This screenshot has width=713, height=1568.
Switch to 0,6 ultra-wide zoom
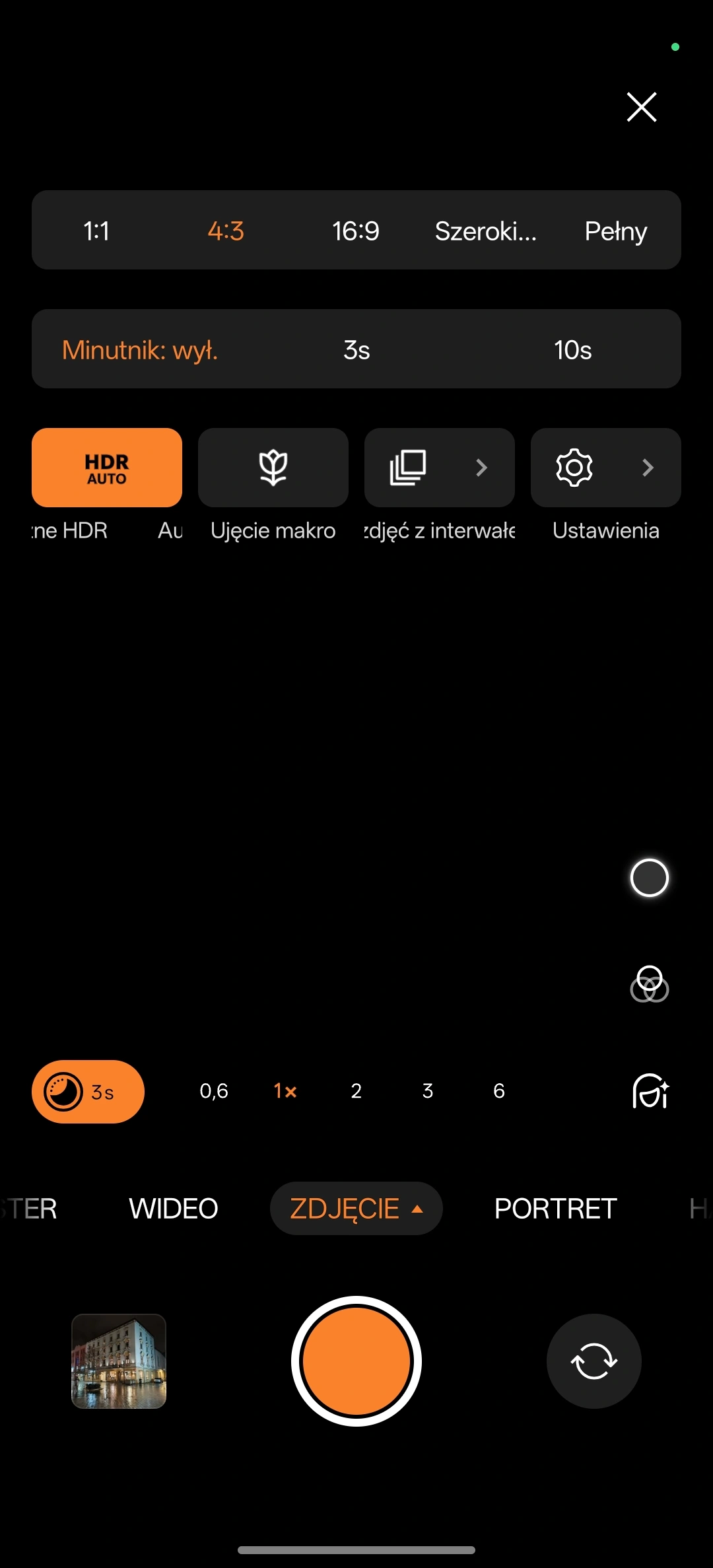(x=214, y=1091)
